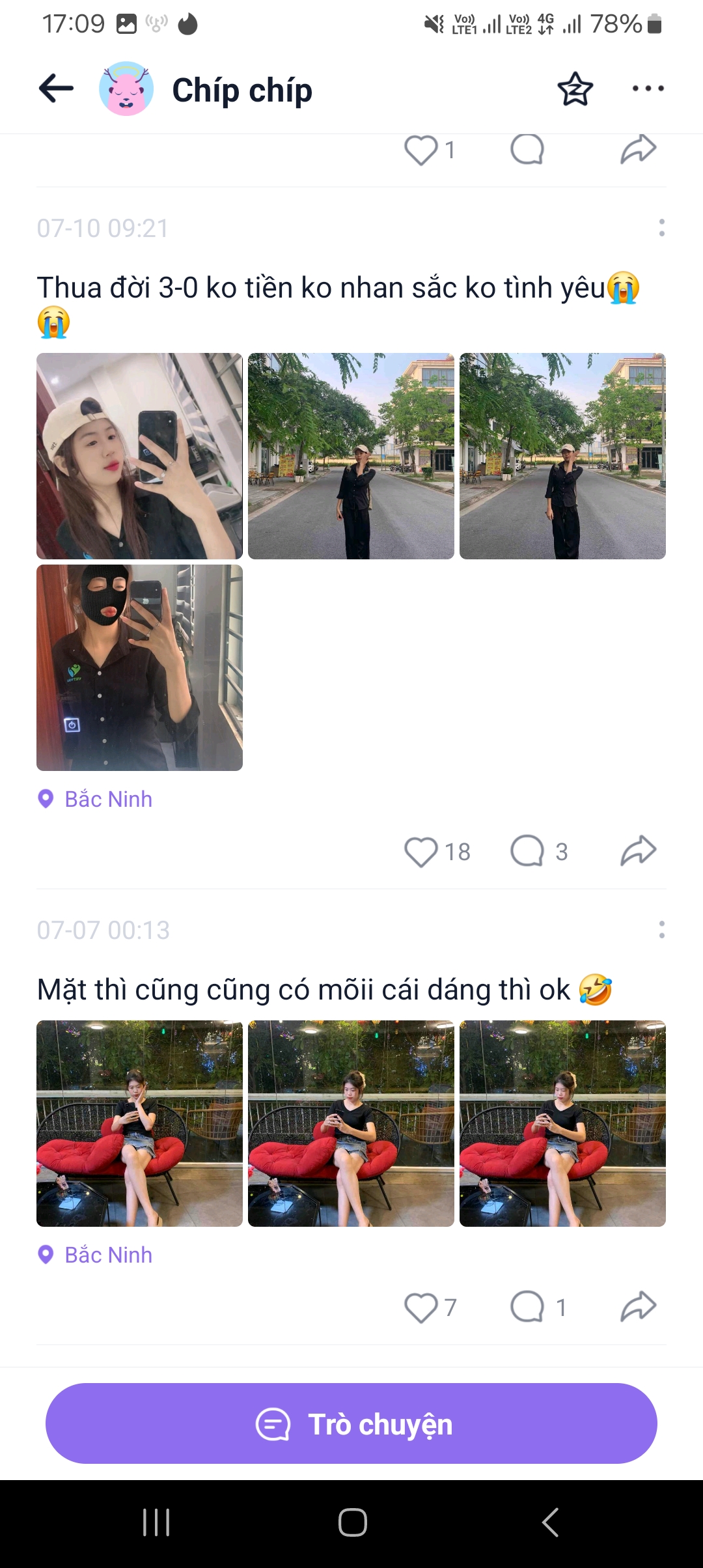Tap the location pin beside Bắc Ninh
Image resolution: width=703 pixels, height=1568 pixels.
[x=46, y=798]
